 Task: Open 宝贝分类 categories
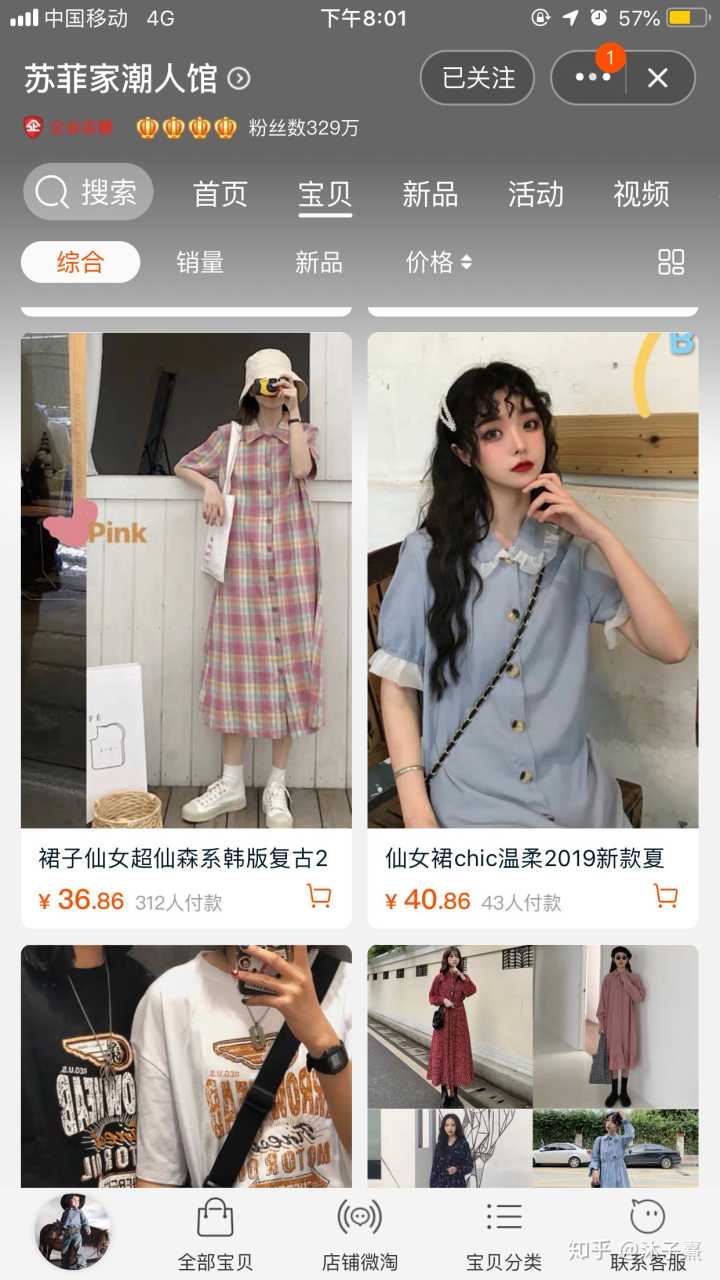[x=504, y=1234]
